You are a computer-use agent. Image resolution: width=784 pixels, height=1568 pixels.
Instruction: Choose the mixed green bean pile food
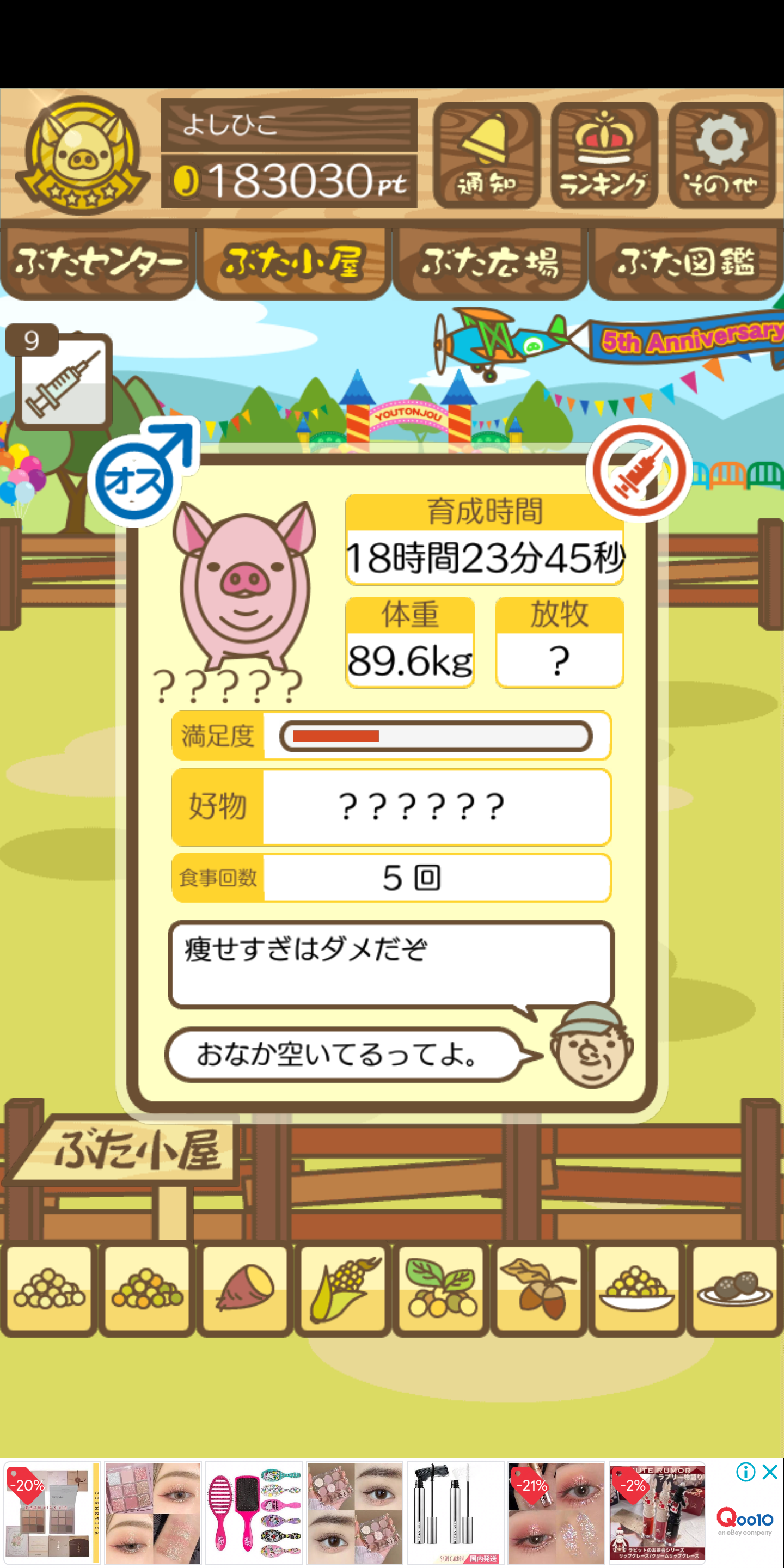[x=146, y=1289]
